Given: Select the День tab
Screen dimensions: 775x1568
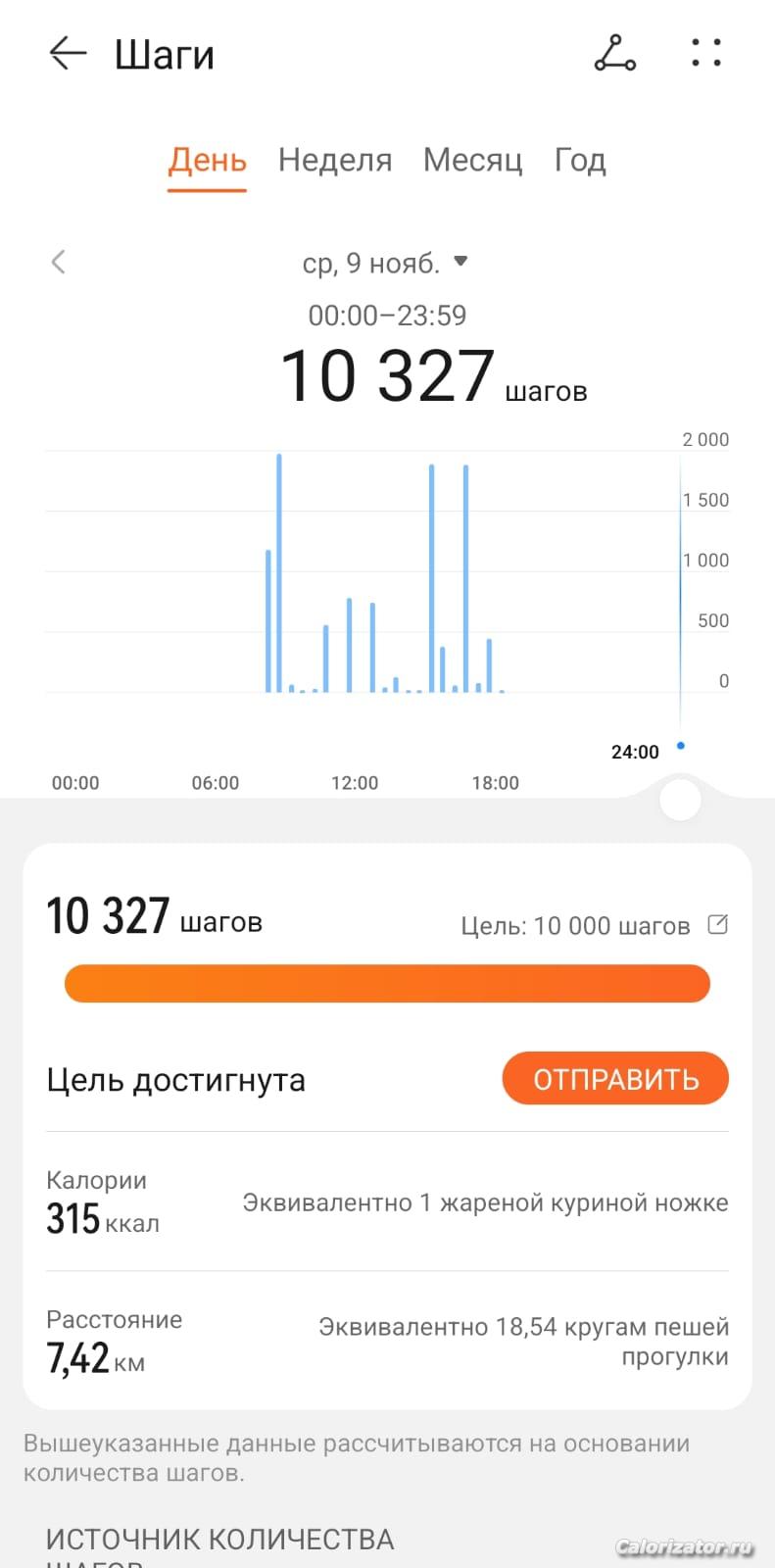Looking at the screenshot, I should point(207,160).
